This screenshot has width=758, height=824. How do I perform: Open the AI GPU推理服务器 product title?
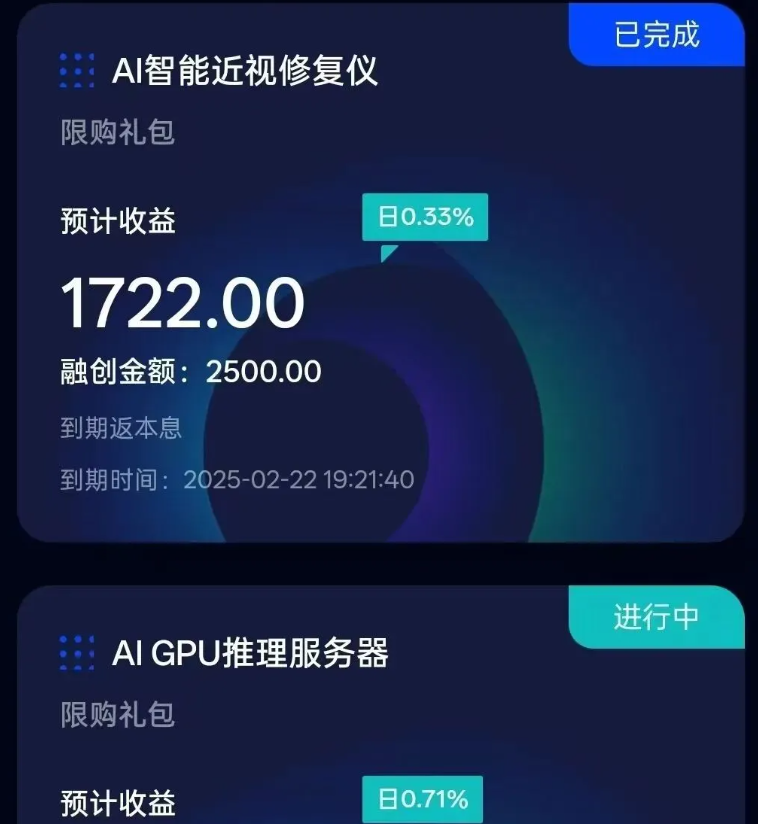[x=250, y=652]
